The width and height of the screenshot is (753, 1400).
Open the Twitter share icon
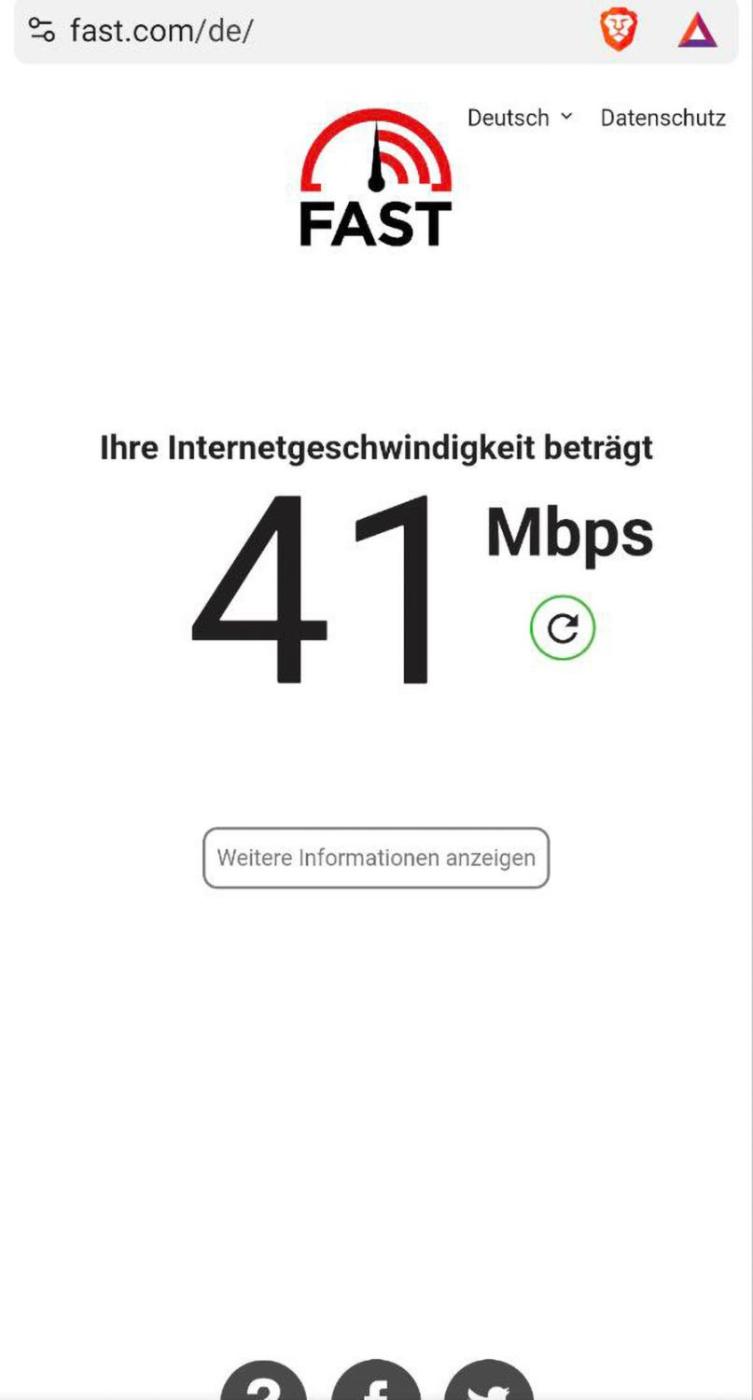point(489,1385)
